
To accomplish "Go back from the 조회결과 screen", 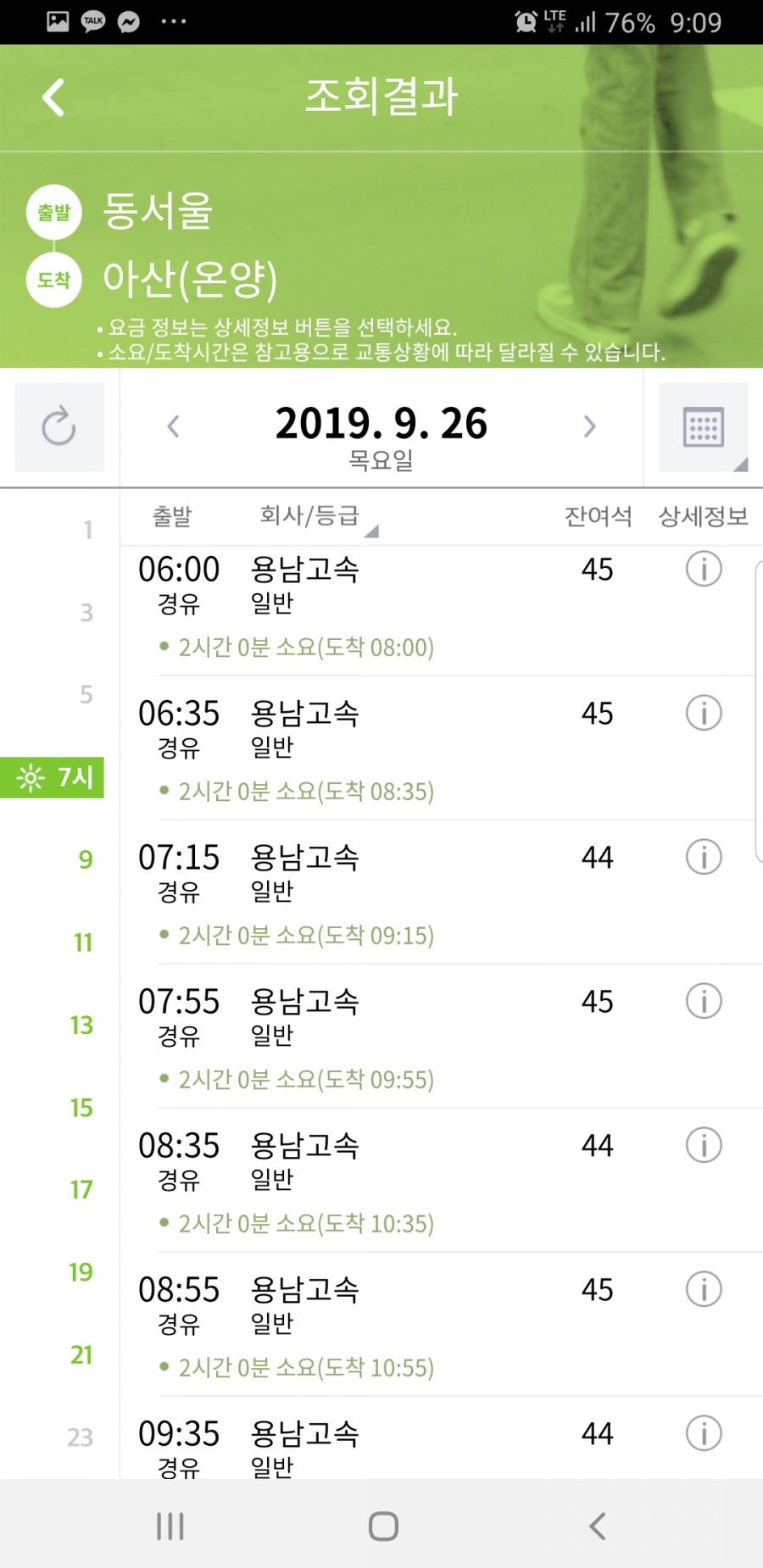I will coord(53,97).
